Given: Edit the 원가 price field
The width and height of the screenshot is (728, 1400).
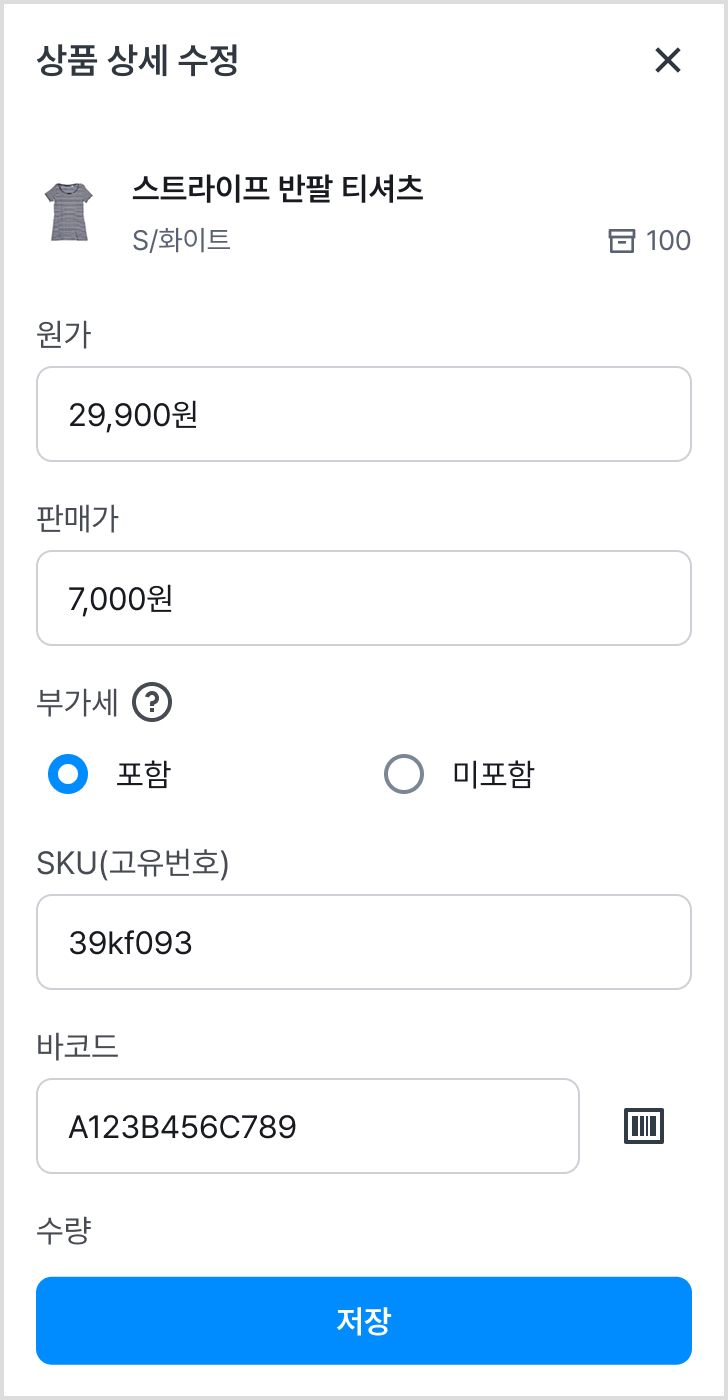Looking at the screenshot, I should (x=364, y=414).
